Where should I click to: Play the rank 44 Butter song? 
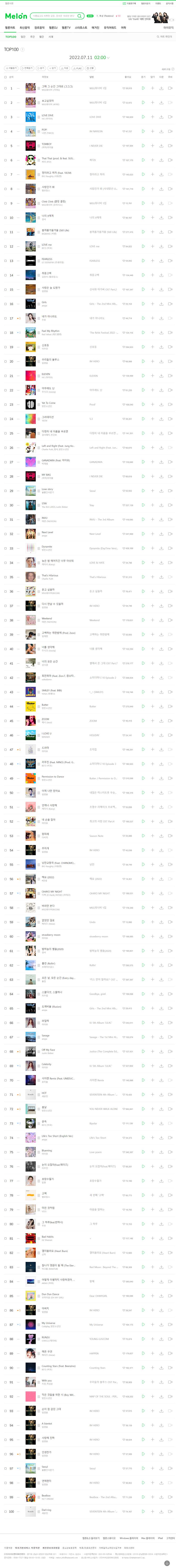143,707
